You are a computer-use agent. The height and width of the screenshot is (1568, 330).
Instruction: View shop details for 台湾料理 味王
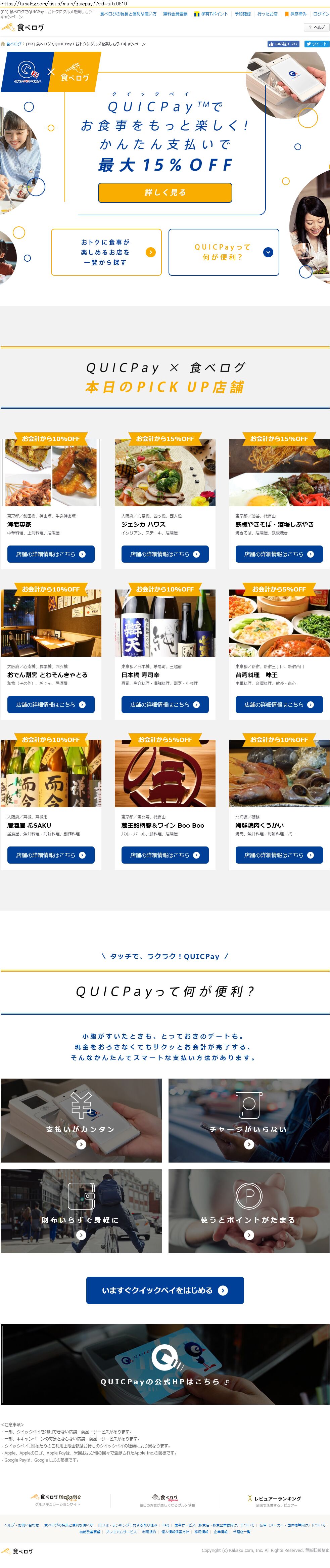pyautogui.click(x=279, y=704)
